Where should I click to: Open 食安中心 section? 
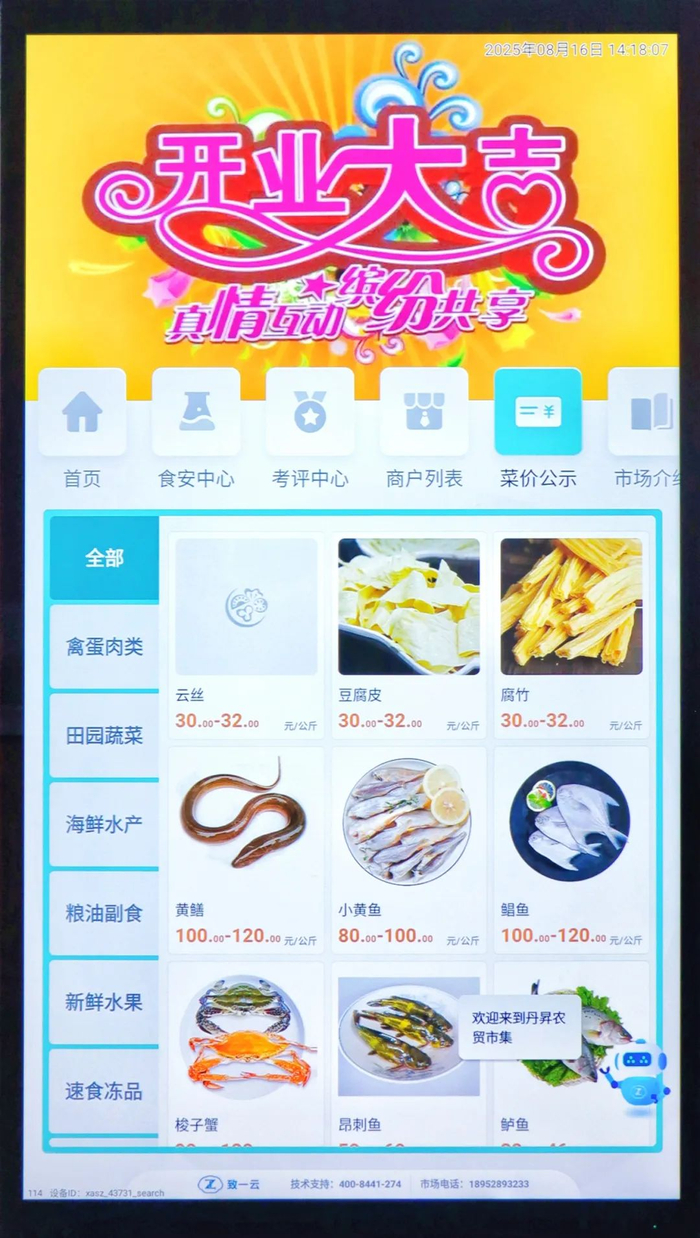click(196, 430)
